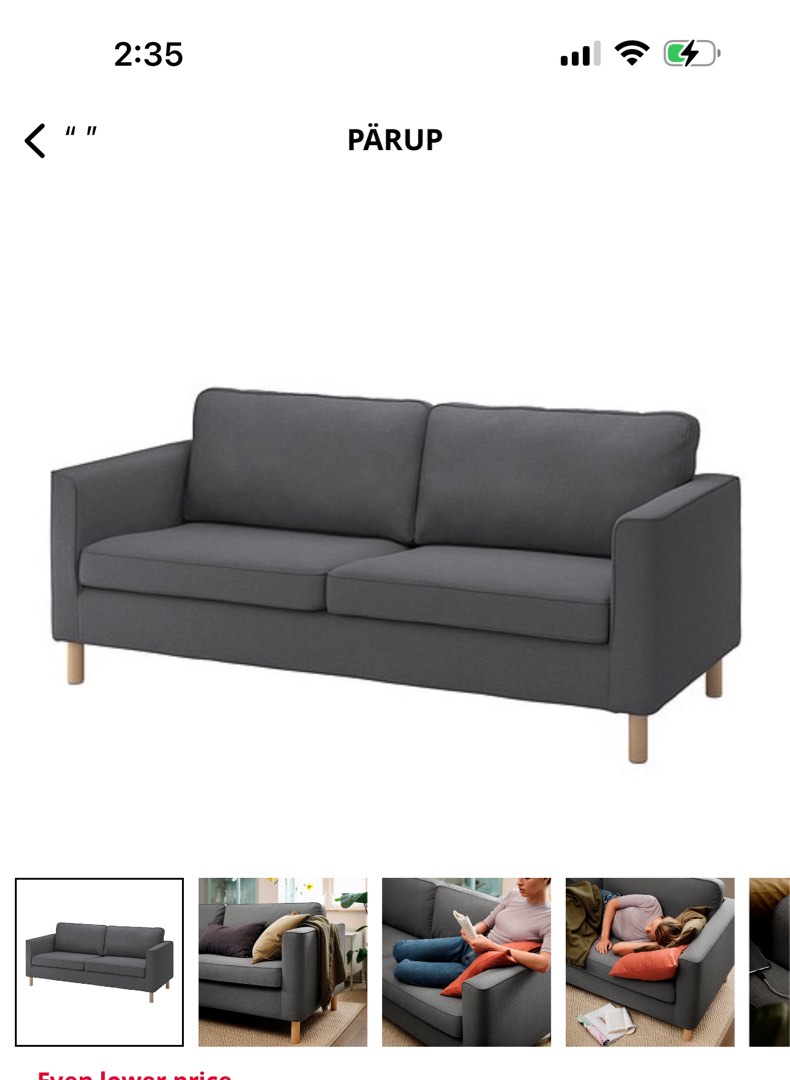Tap the back chevron to return
Viewport: 790px width, 1080px height.
click(35, 141)
